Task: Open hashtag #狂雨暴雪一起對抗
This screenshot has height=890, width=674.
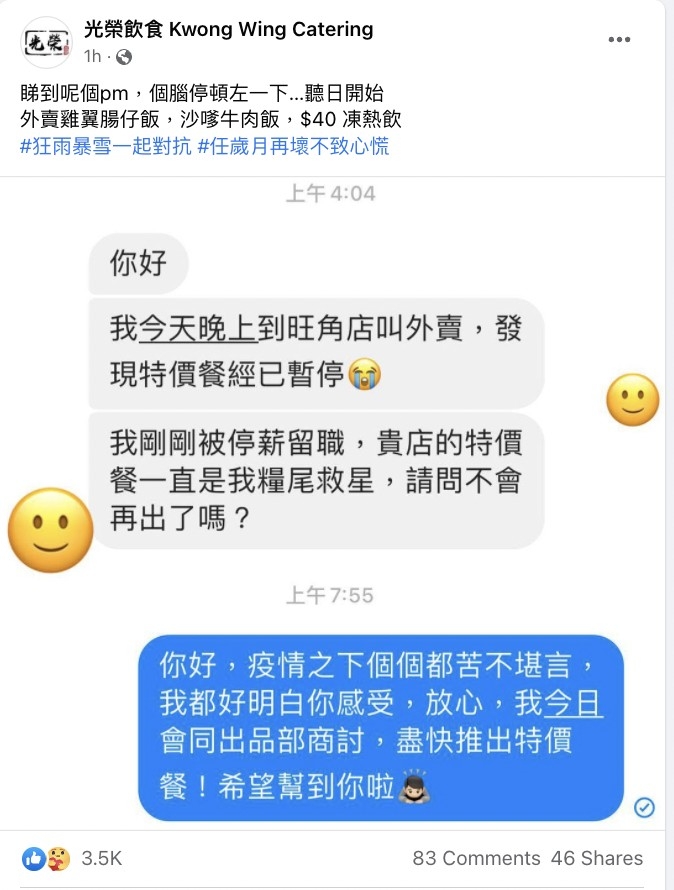Action: click(103, 147)
